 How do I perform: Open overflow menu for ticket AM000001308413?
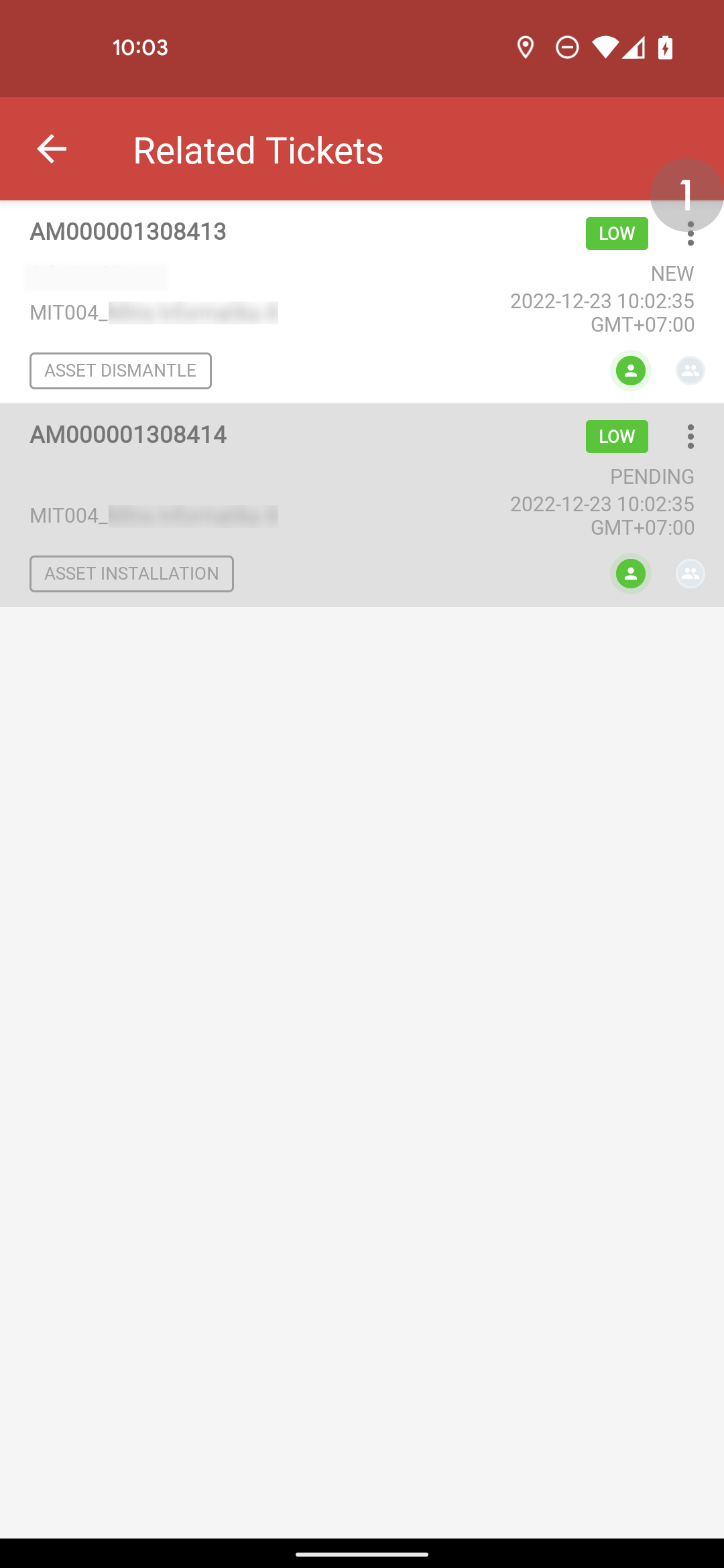(x=690, y=234)
